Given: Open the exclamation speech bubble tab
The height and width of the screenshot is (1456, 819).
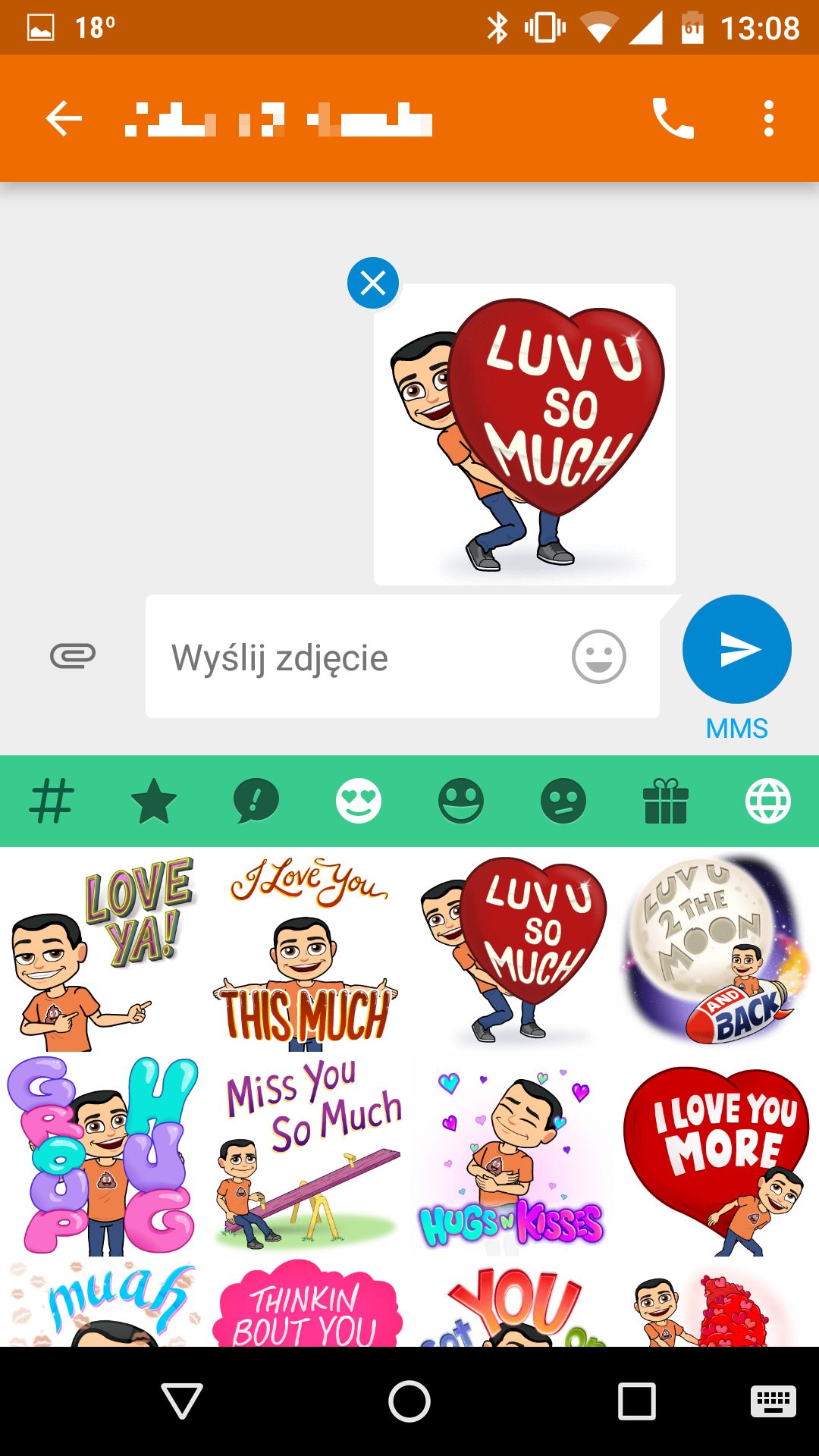Looking at the screenshot, I should click(x=256, y=801).
